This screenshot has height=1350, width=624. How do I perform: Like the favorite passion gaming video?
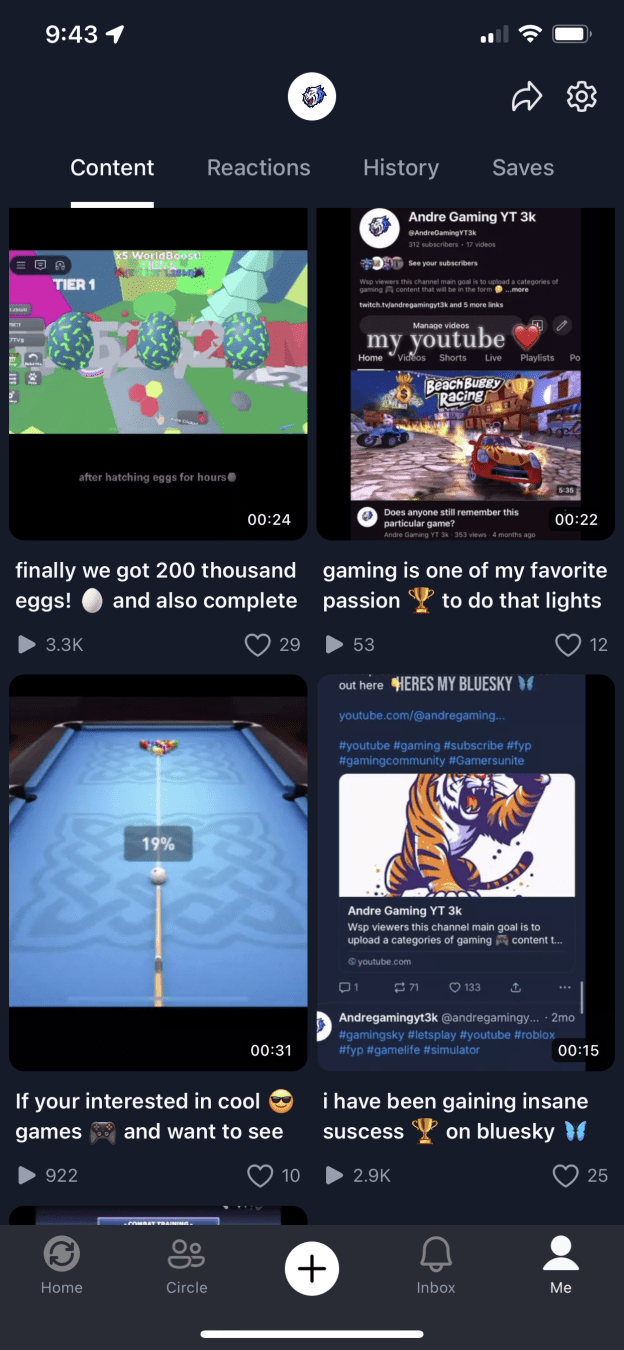(568, 645)
